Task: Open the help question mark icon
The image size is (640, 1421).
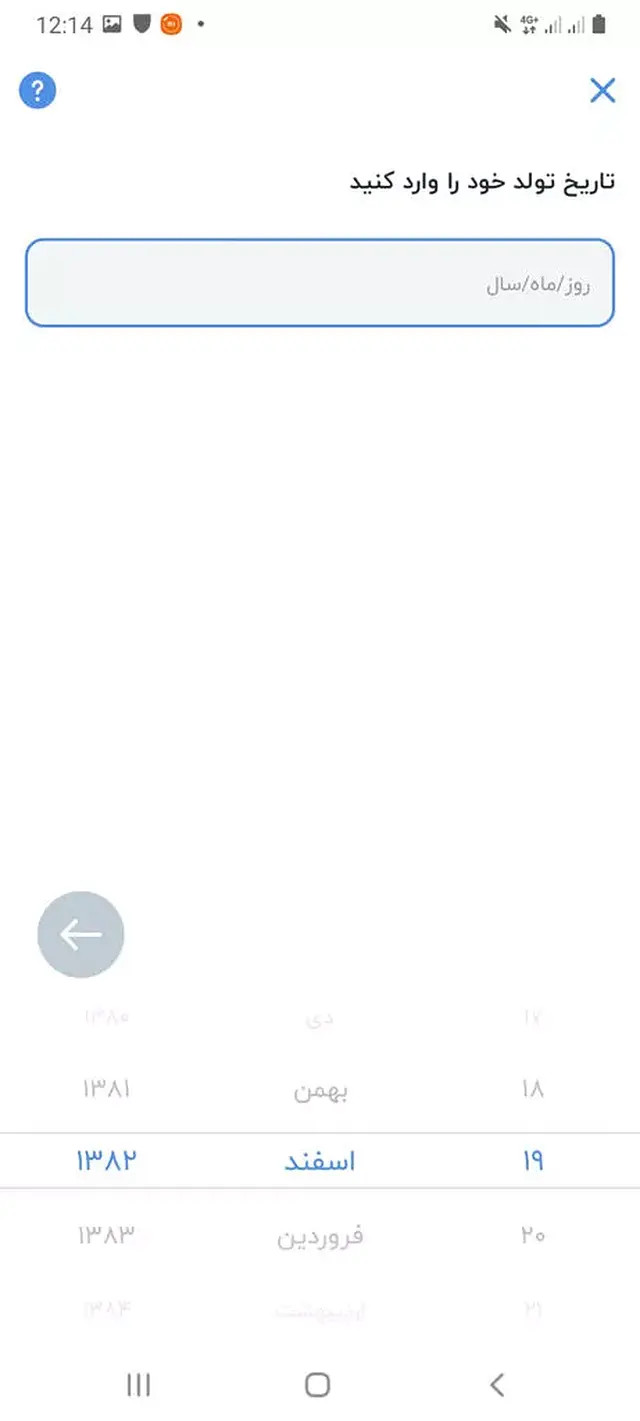Action: (x=37, y=92)
